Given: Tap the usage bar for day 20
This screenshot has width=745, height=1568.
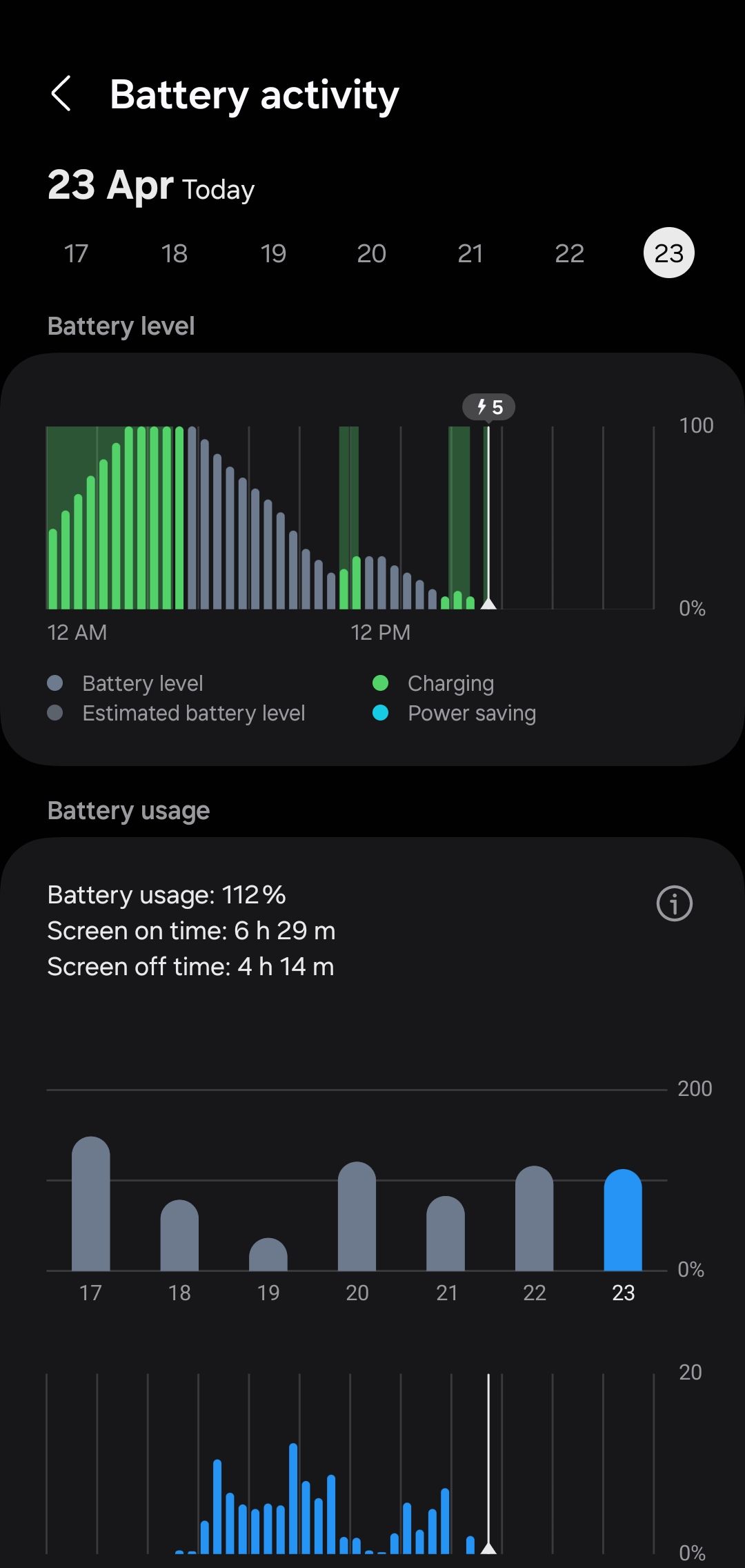Looking at the screenshot, I should (357, 1217).
